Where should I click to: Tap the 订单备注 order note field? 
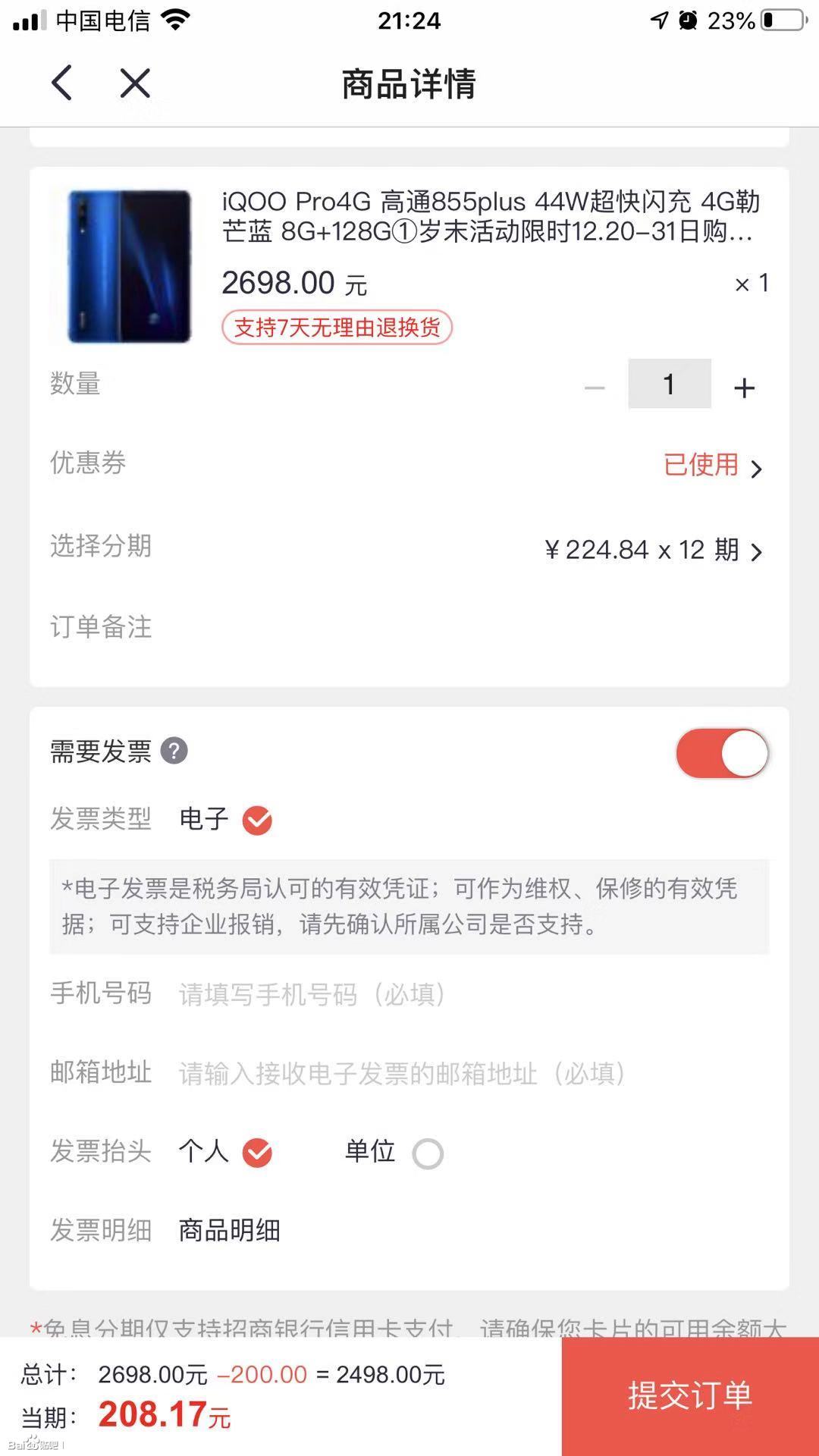tap(455, 627)
